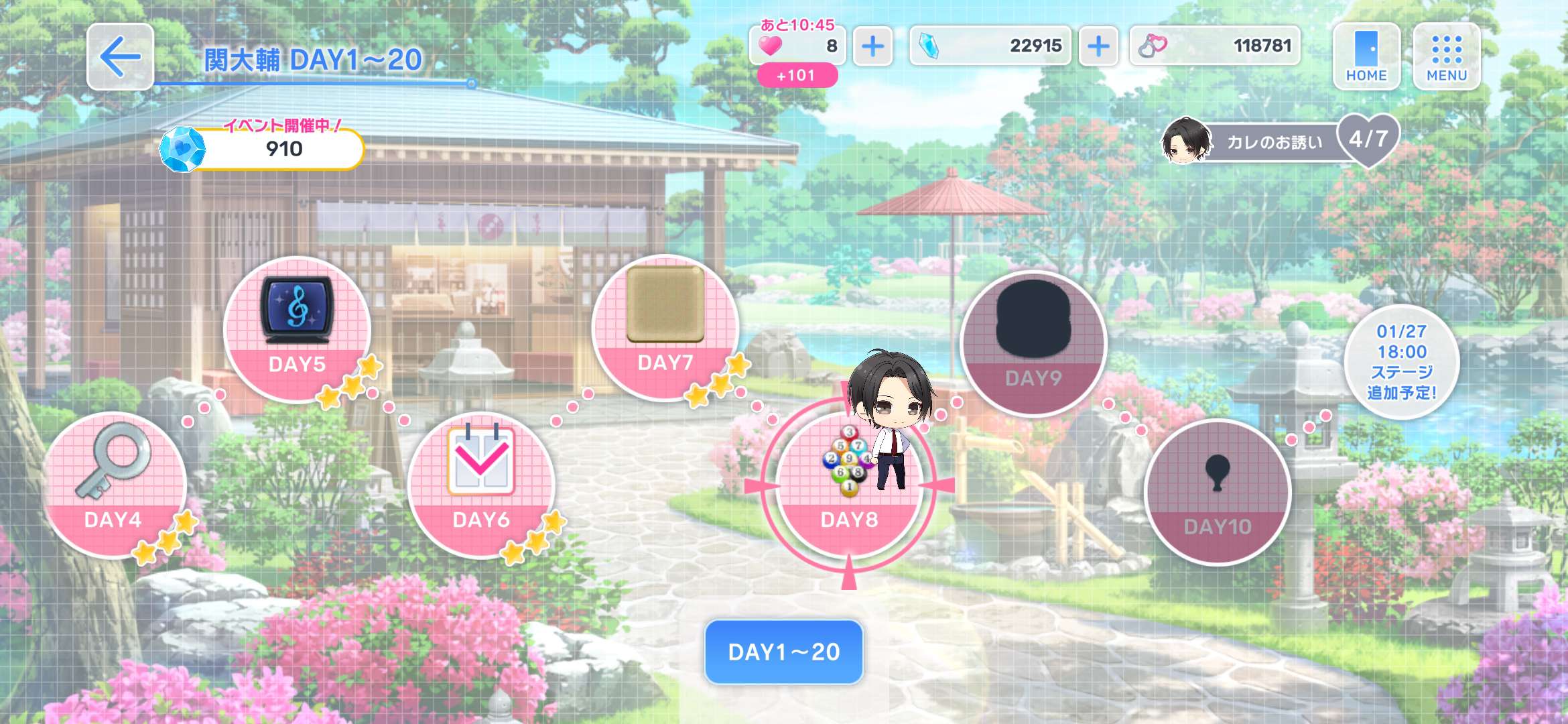Select the DAY5 music stage
The width and height of the screenshot is (1568, 724).
point(297,328)
